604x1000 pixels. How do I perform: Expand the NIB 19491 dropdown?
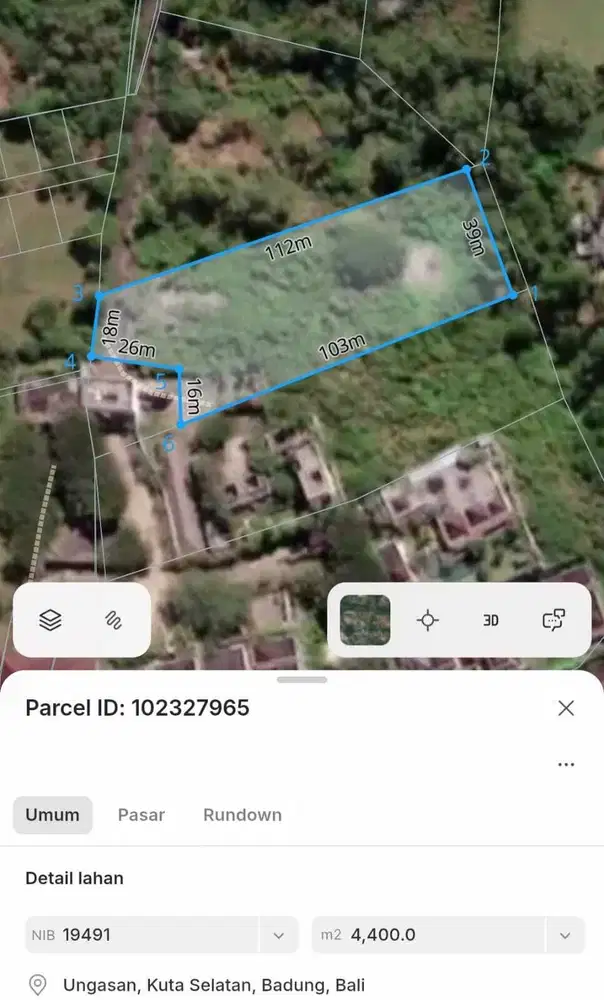pyautogui.click(x=278, y=936)
